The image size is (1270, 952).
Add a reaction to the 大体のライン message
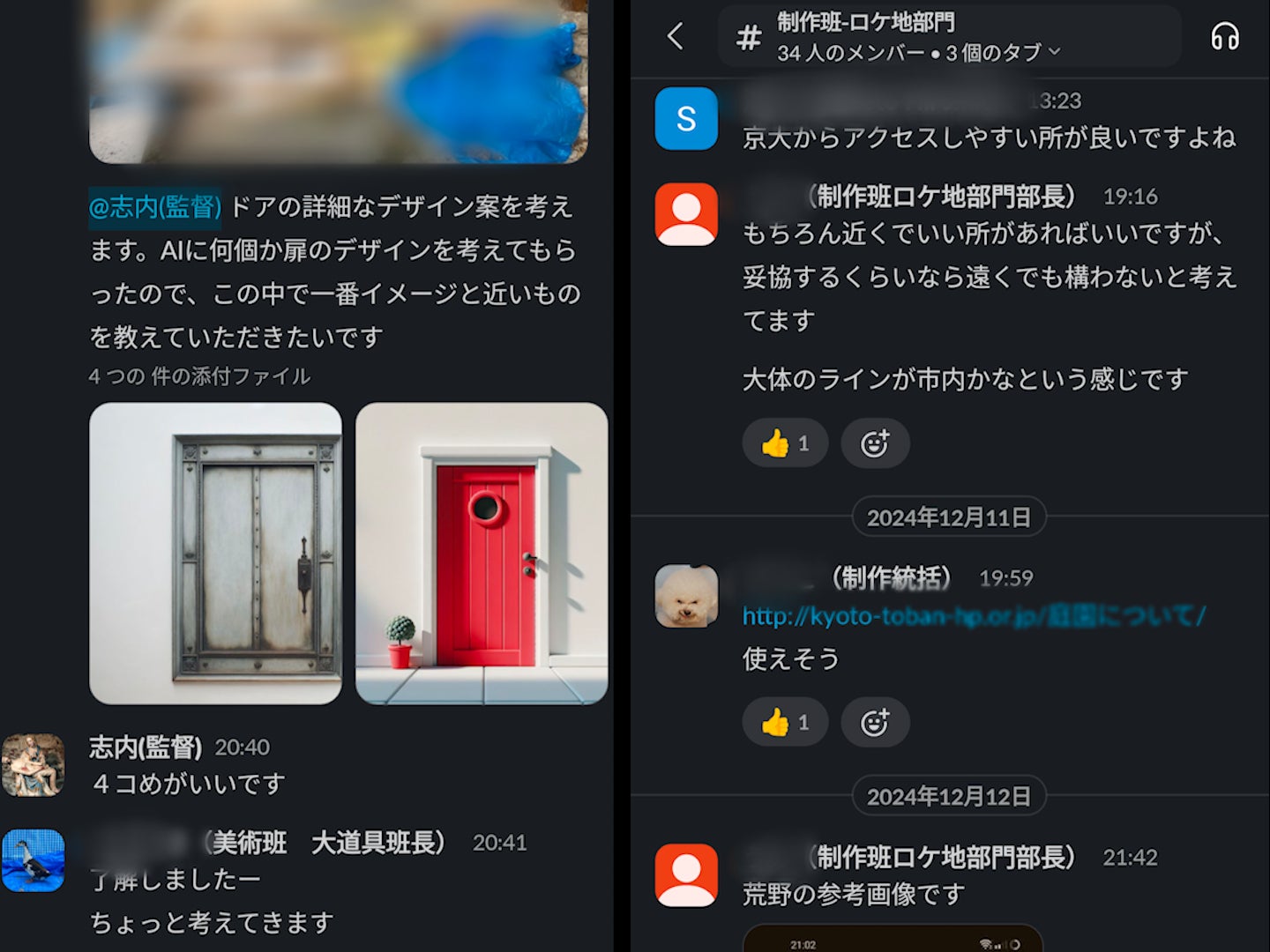click(x=874, y=443)
